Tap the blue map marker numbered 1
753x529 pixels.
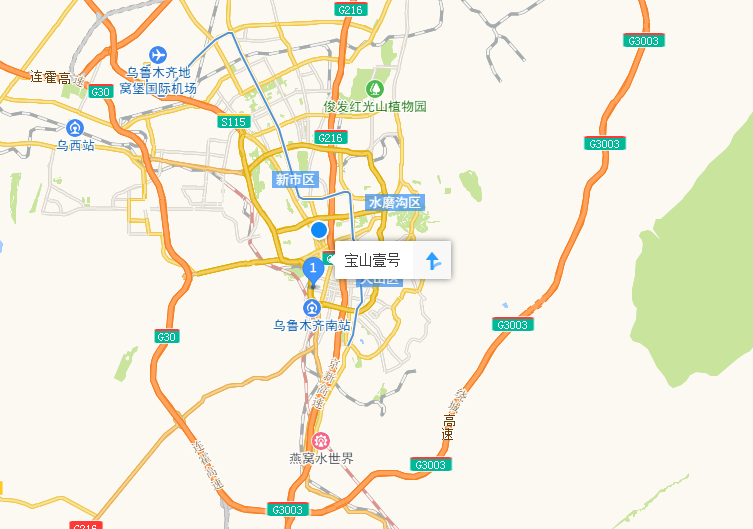(x=313, y=268)
